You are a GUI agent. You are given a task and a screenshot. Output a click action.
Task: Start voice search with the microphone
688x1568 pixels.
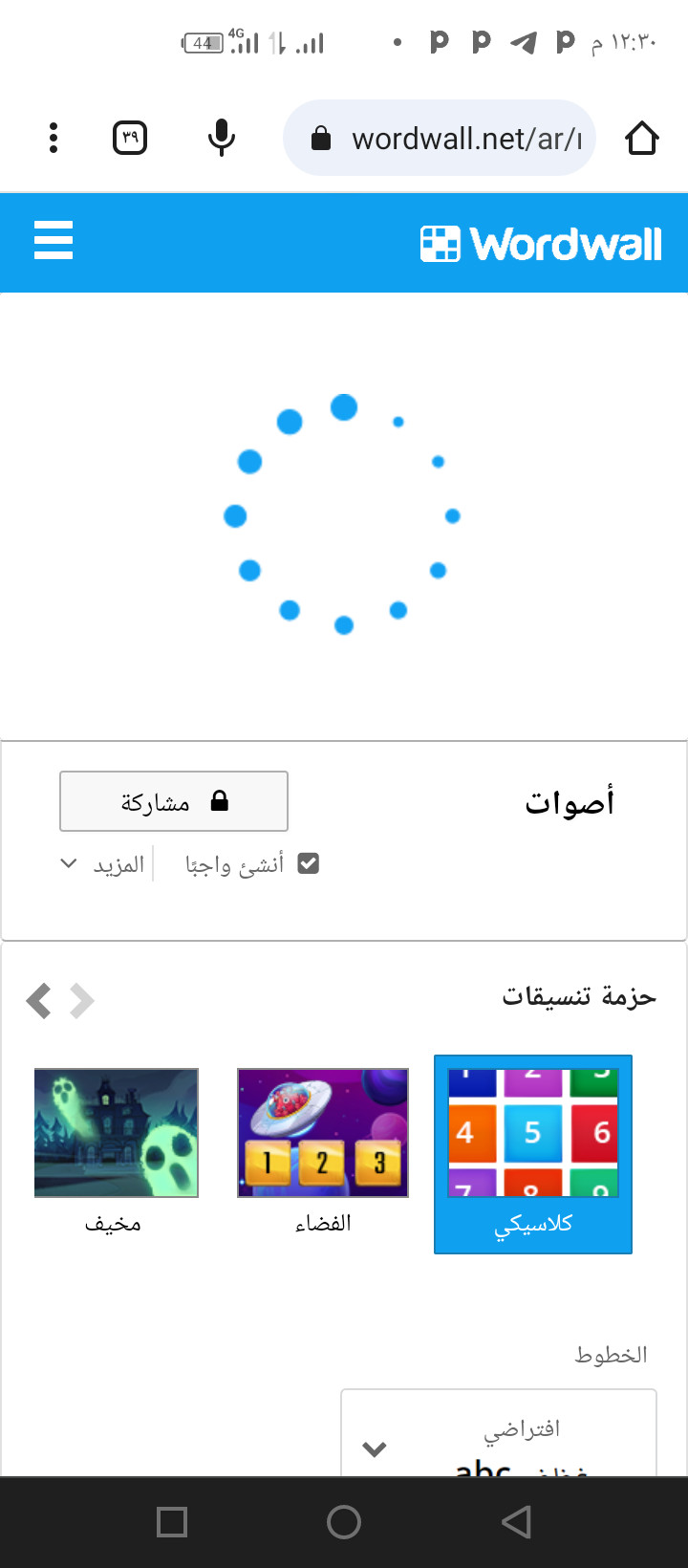pyautogui.click(x=221, y=139)
